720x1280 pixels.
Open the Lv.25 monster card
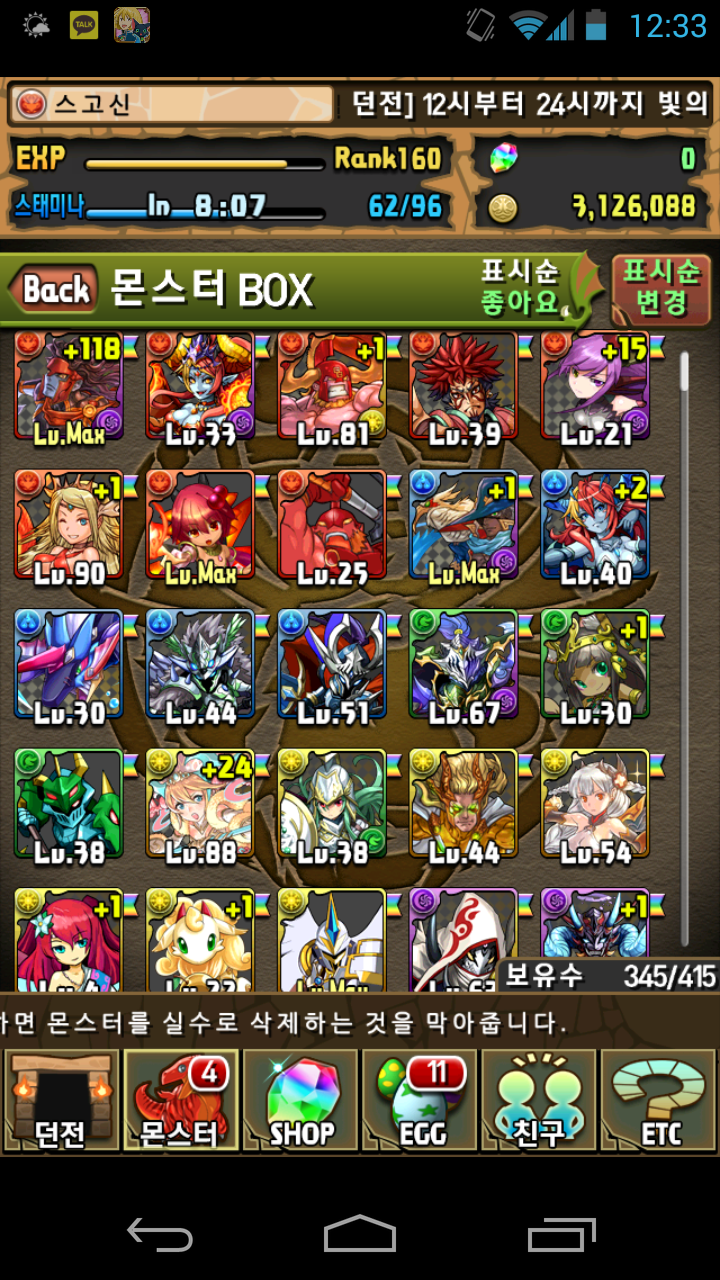(332, 528)
